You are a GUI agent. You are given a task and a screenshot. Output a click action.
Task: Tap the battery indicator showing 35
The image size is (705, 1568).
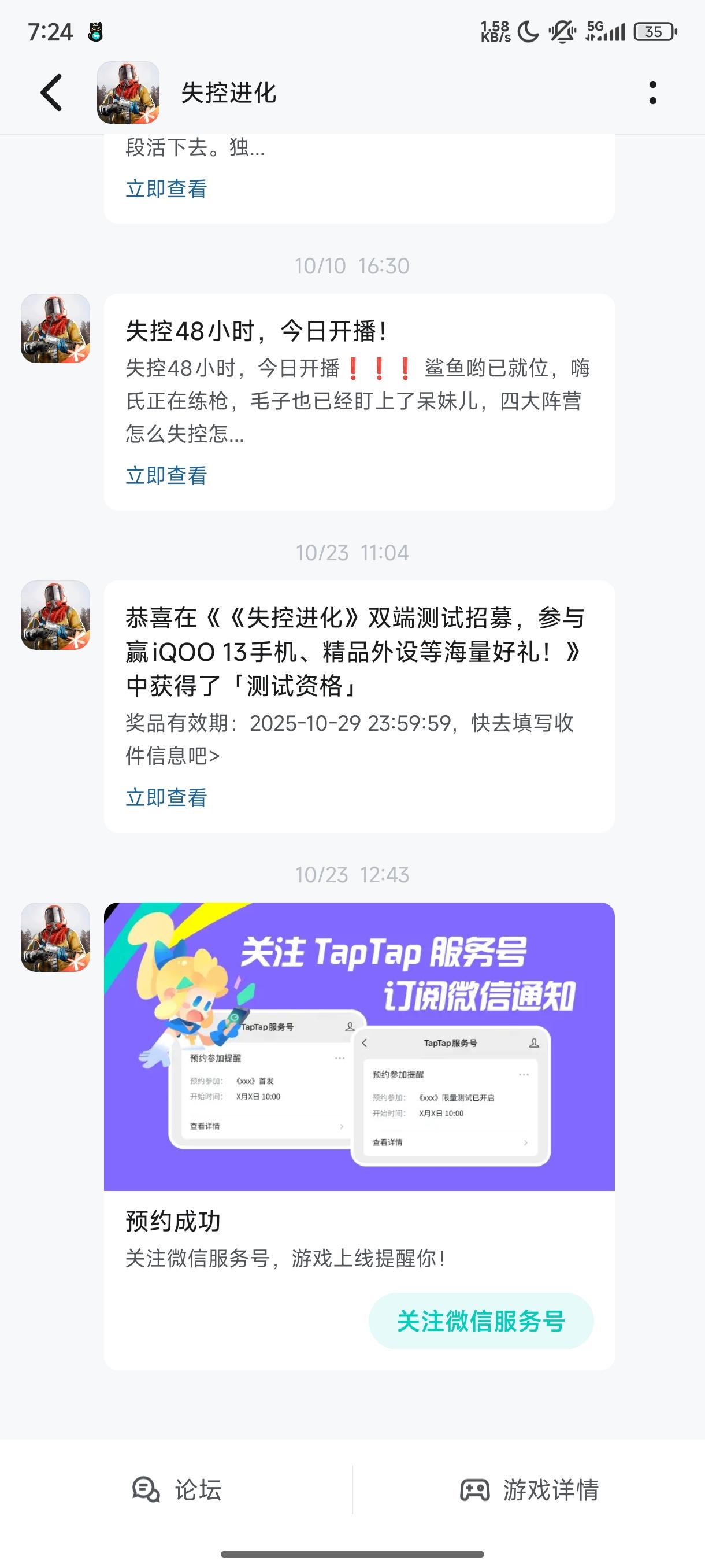click(x=652, y=31)
